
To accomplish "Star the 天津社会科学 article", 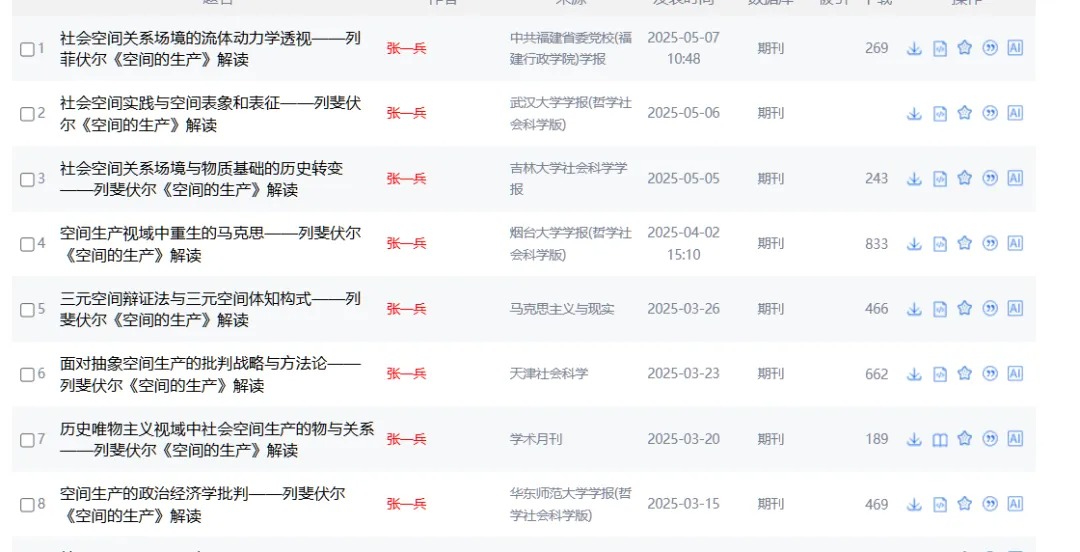I will tap(965, 373).
